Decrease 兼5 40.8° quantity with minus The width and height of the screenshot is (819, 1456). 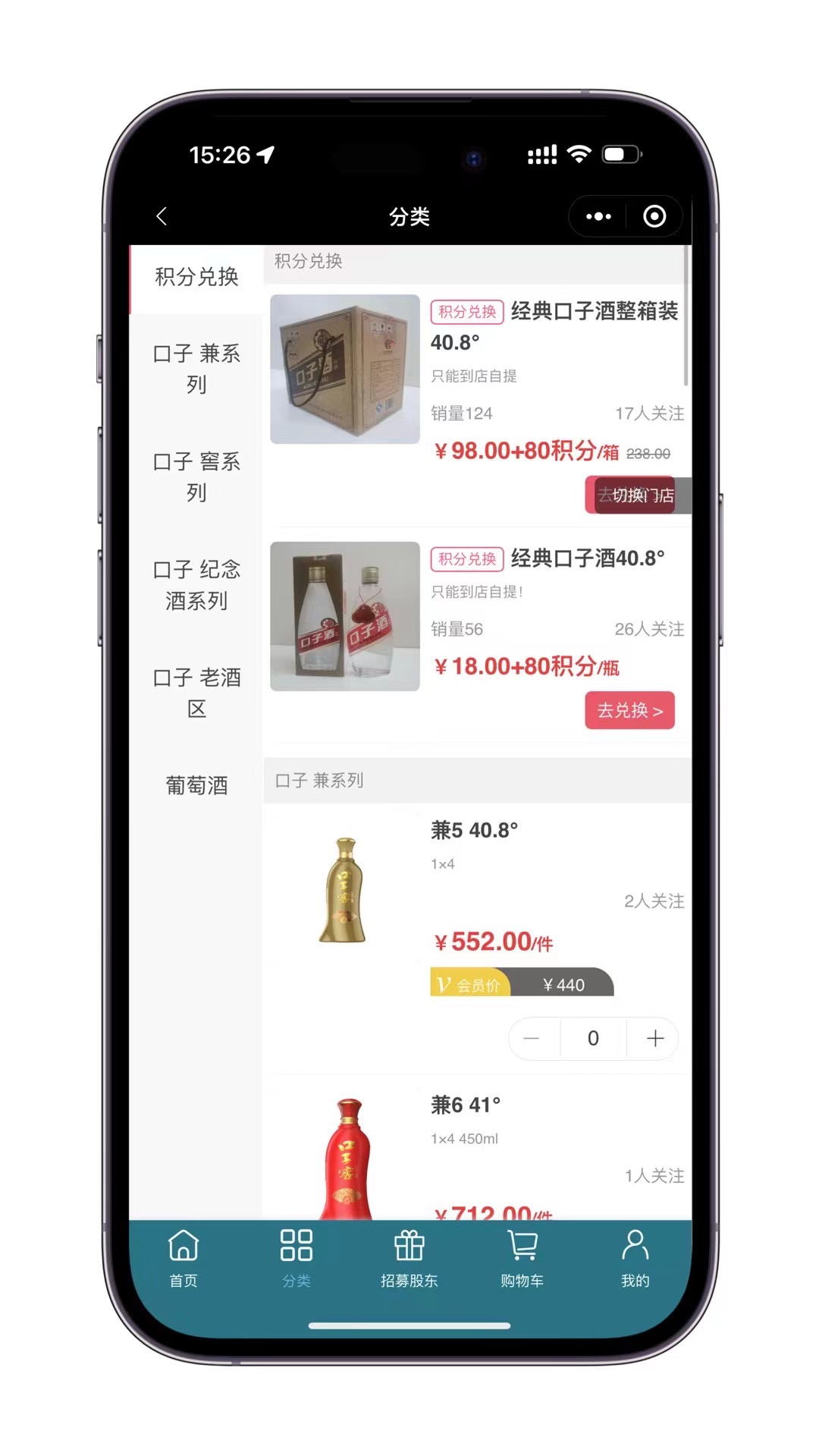(532, 1039)
